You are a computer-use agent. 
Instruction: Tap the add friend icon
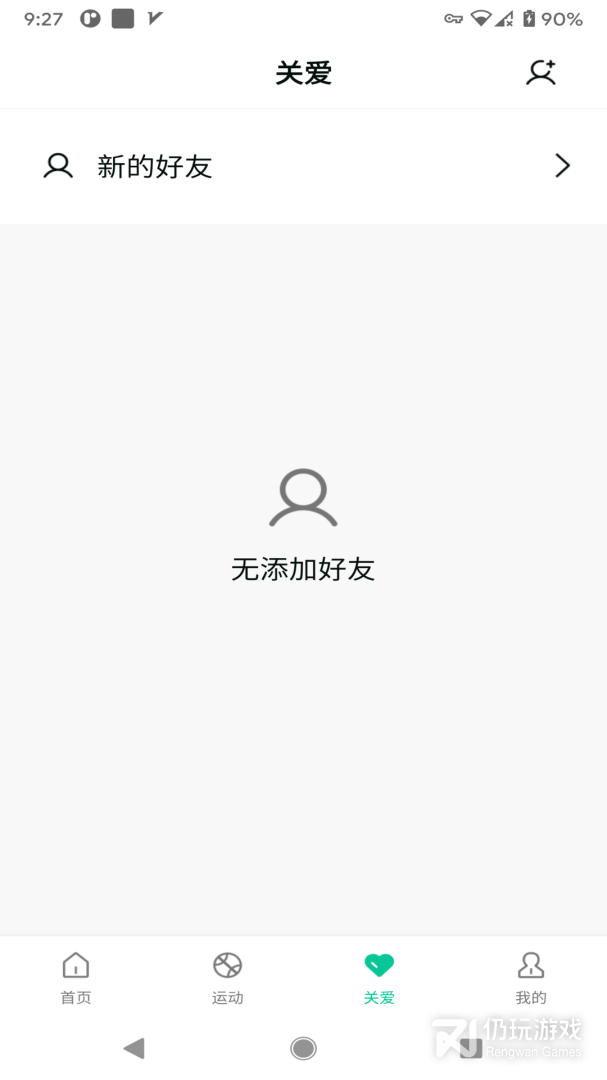pyautogui.click(x=541, y=73)
